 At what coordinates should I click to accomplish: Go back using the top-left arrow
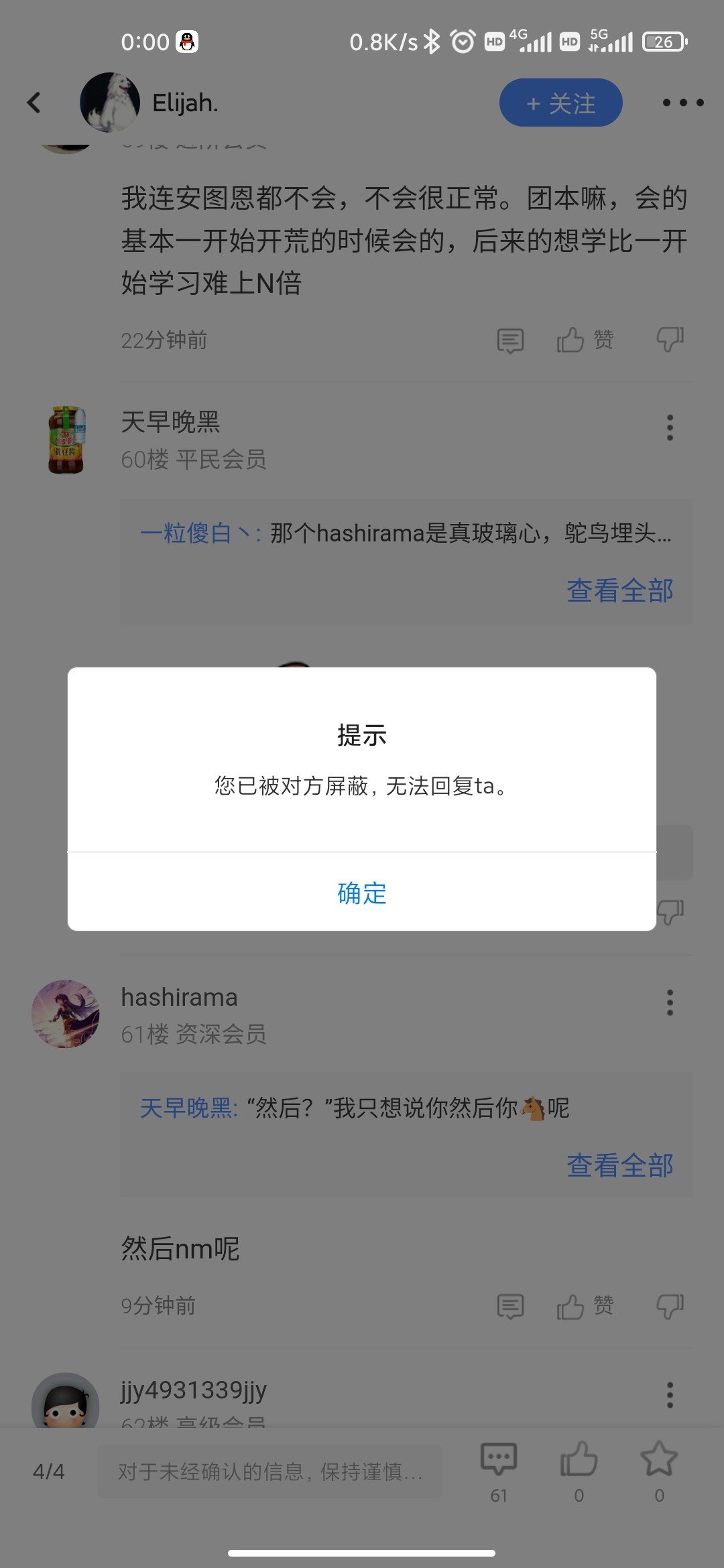coord(34,103)
